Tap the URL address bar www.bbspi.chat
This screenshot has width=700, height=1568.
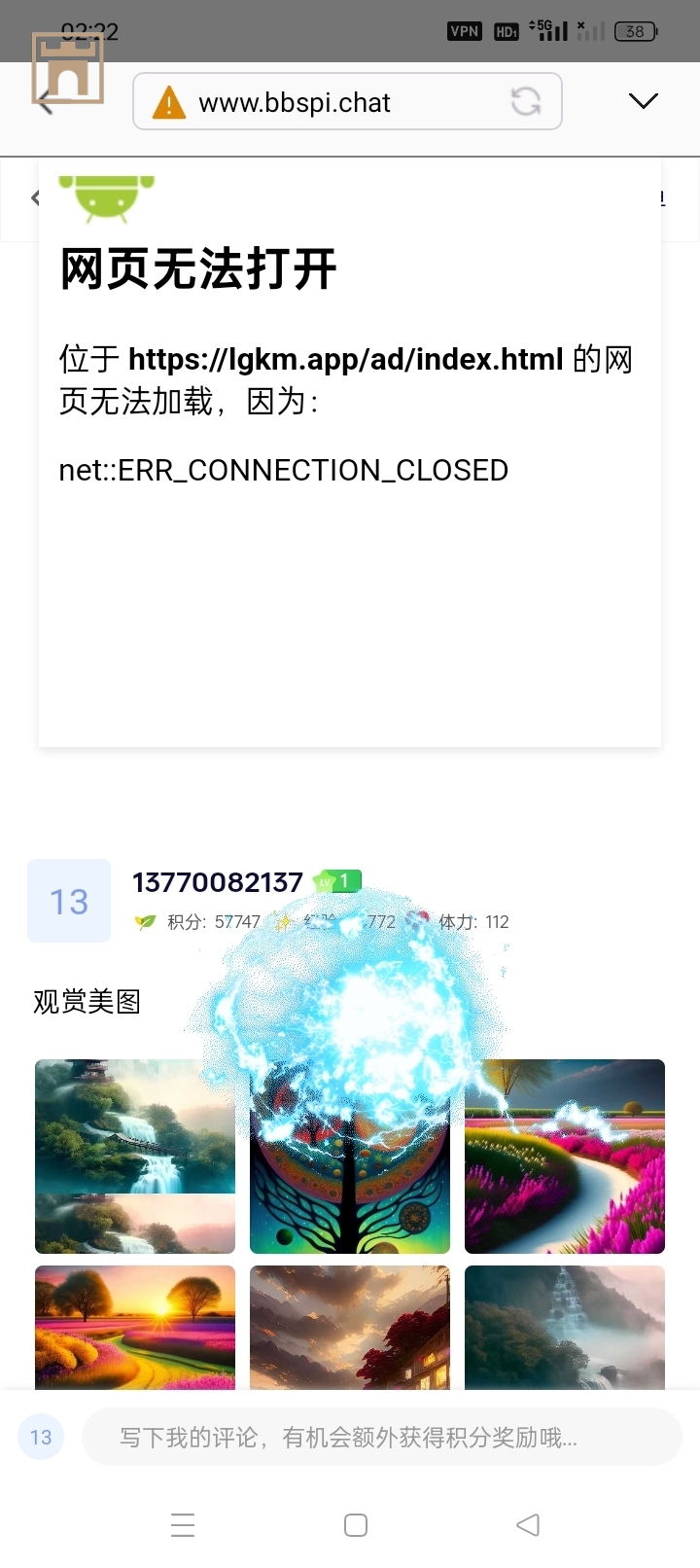tap(321, 102)
